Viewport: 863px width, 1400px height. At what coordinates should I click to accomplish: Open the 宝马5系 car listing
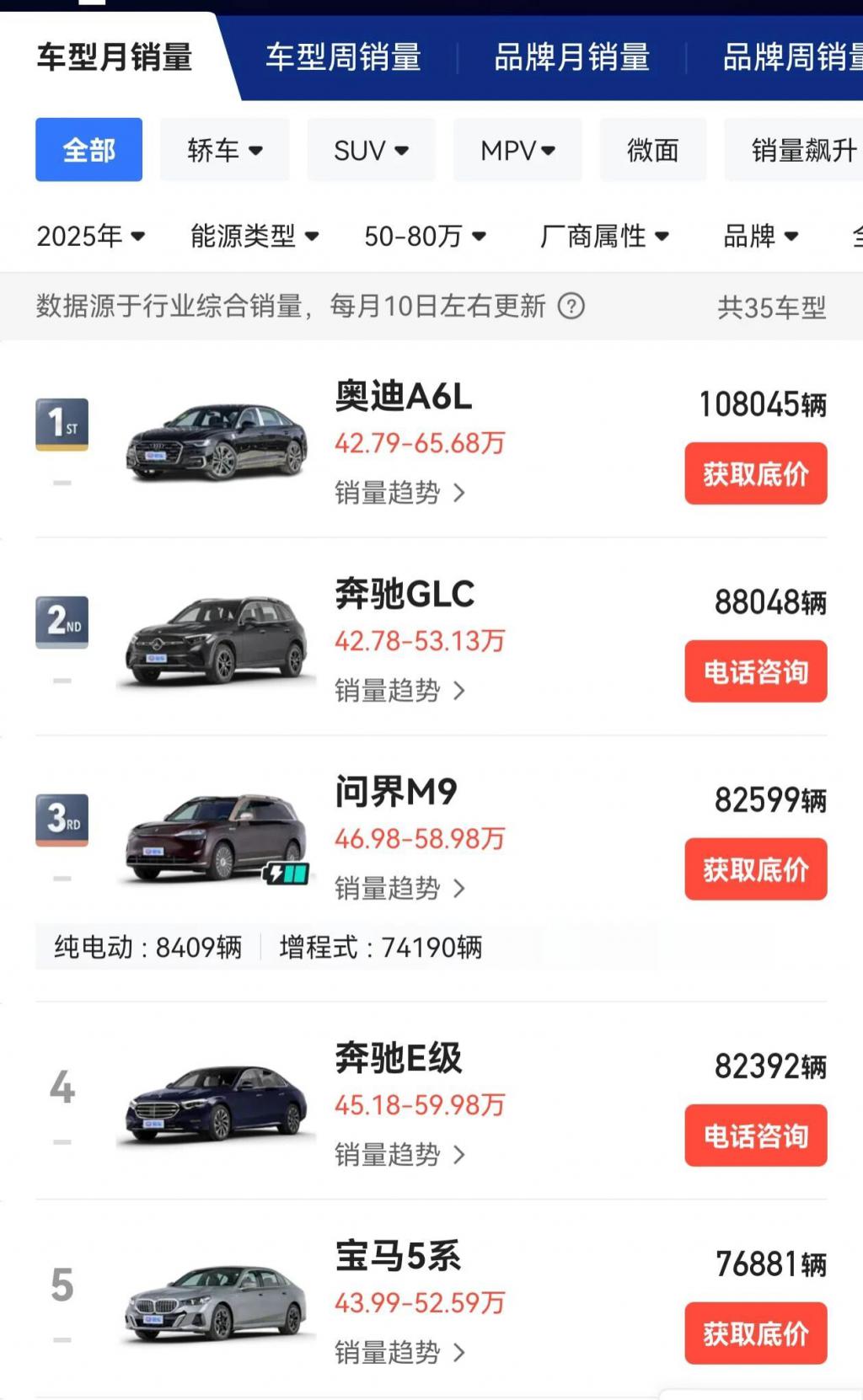pos(398,1256)
